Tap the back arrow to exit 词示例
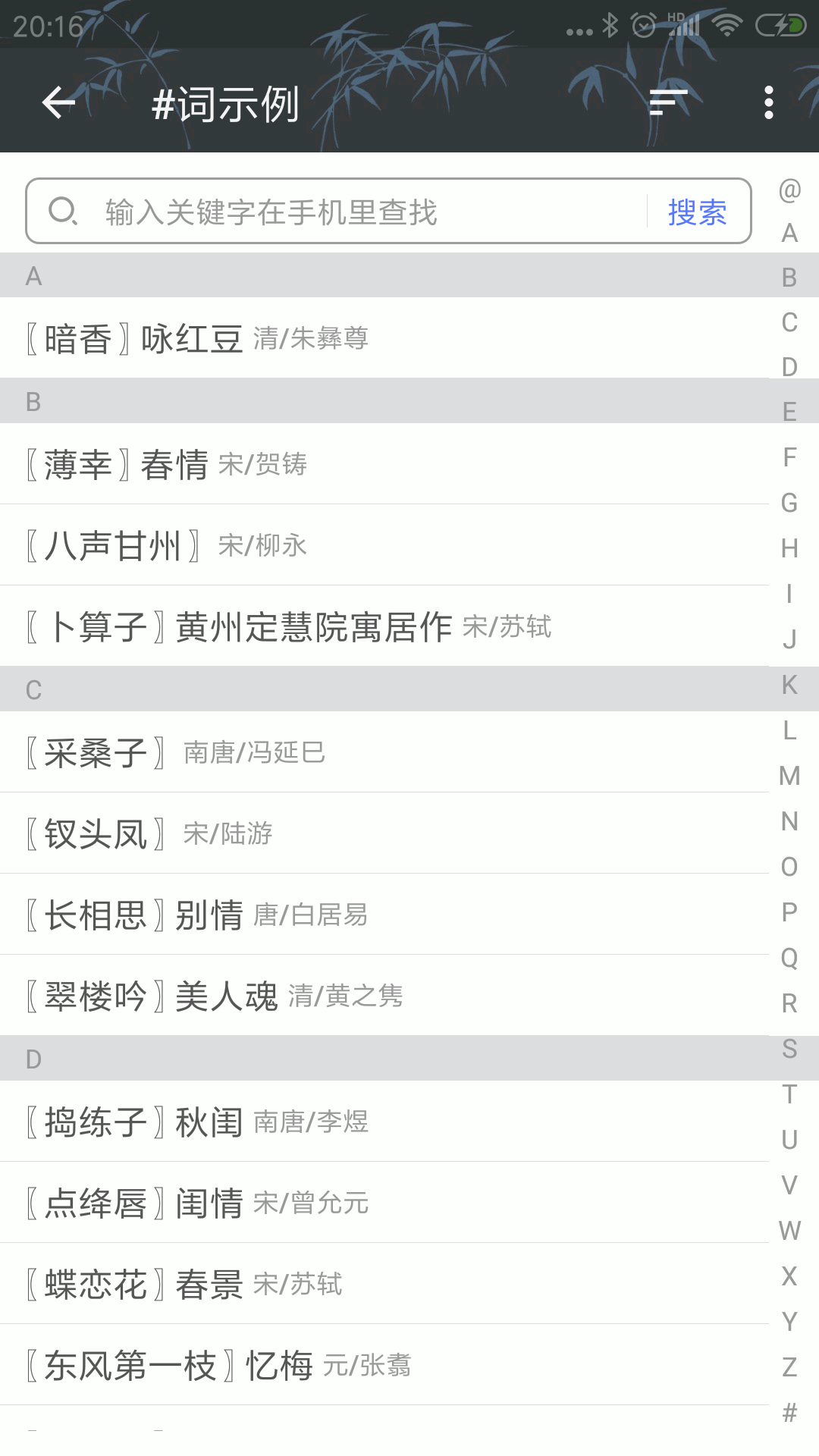819x1456 pixels. tap(57, 104)
